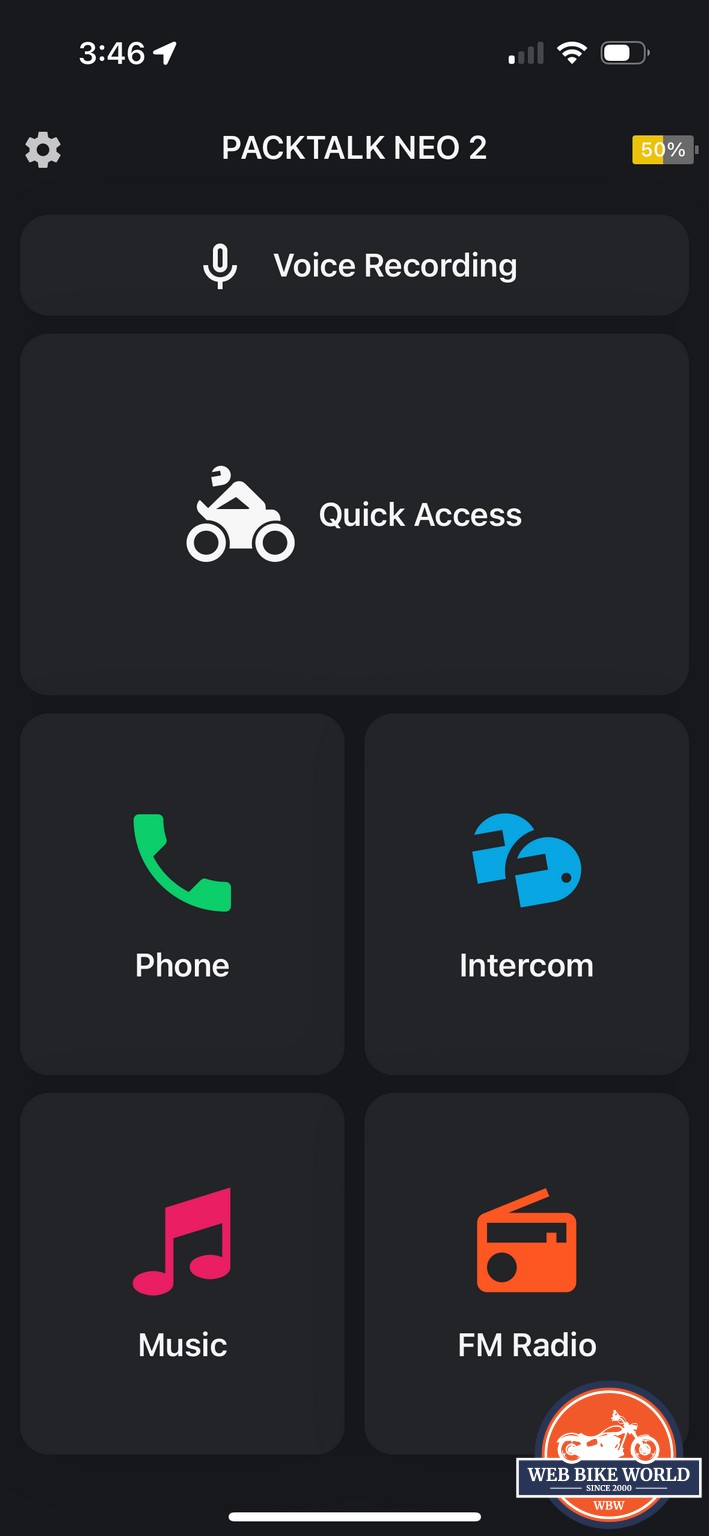The width and height of the screenshot is (709, 1536).
Task: Open the settings gear
Action: coord(43,150)
